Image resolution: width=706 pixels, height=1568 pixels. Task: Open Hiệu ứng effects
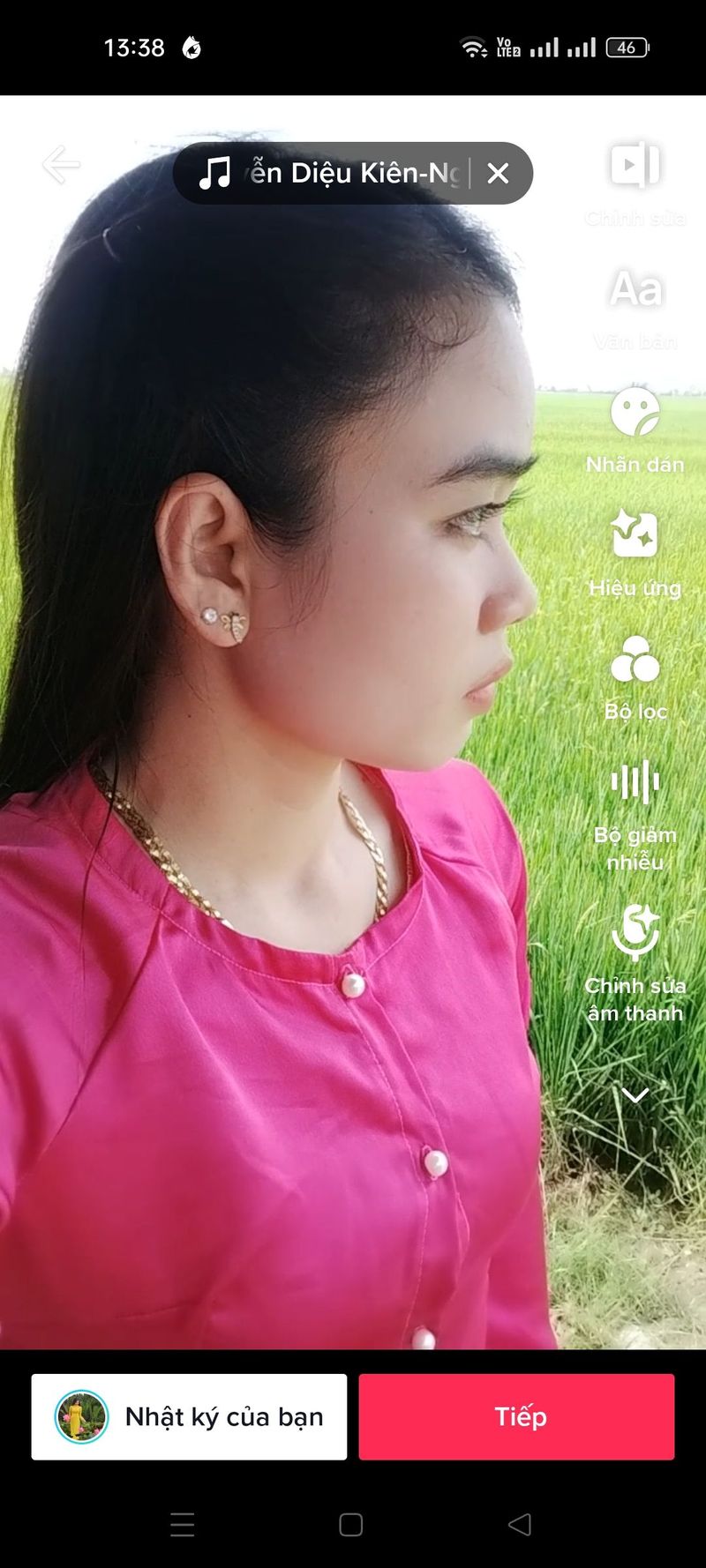pos(635,552)
